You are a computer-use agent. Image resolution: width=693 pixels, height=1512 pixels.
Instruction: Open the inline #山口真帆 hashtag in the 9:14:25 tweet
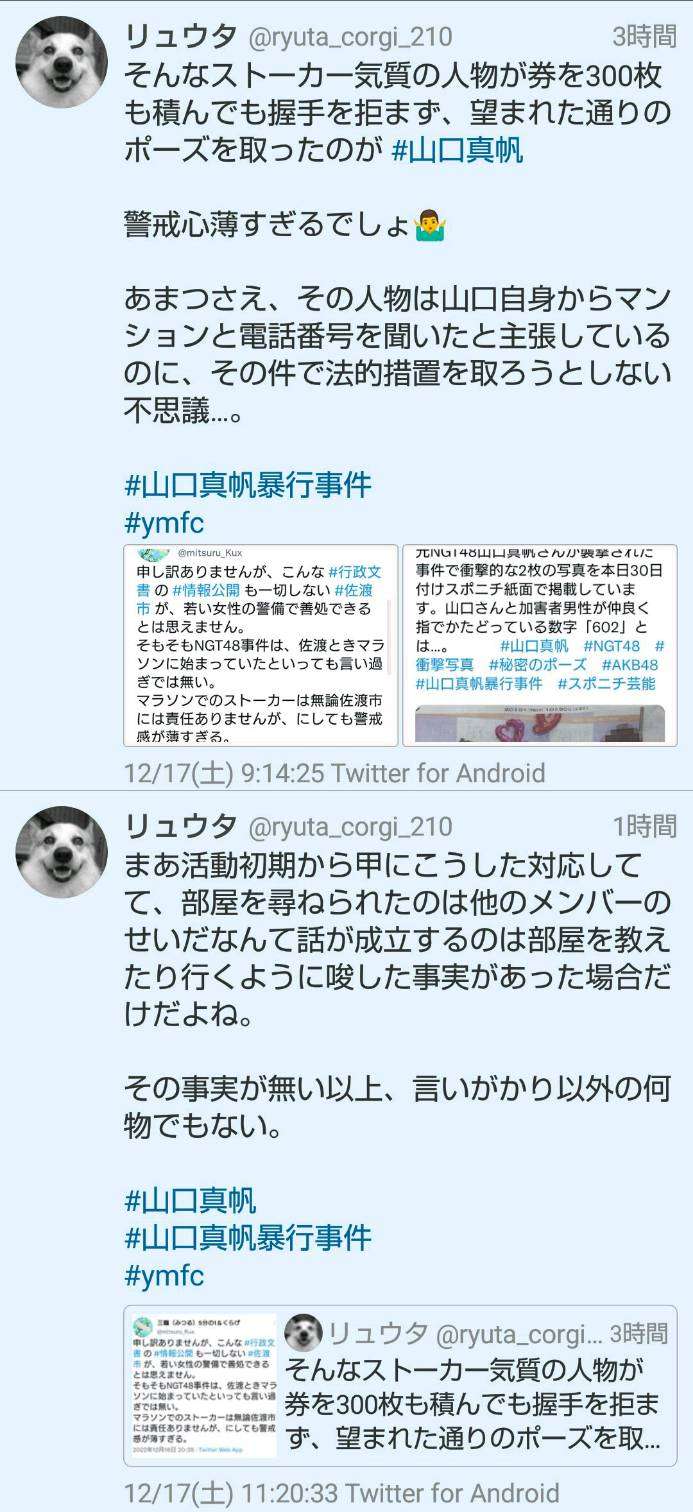coord(456,151)
